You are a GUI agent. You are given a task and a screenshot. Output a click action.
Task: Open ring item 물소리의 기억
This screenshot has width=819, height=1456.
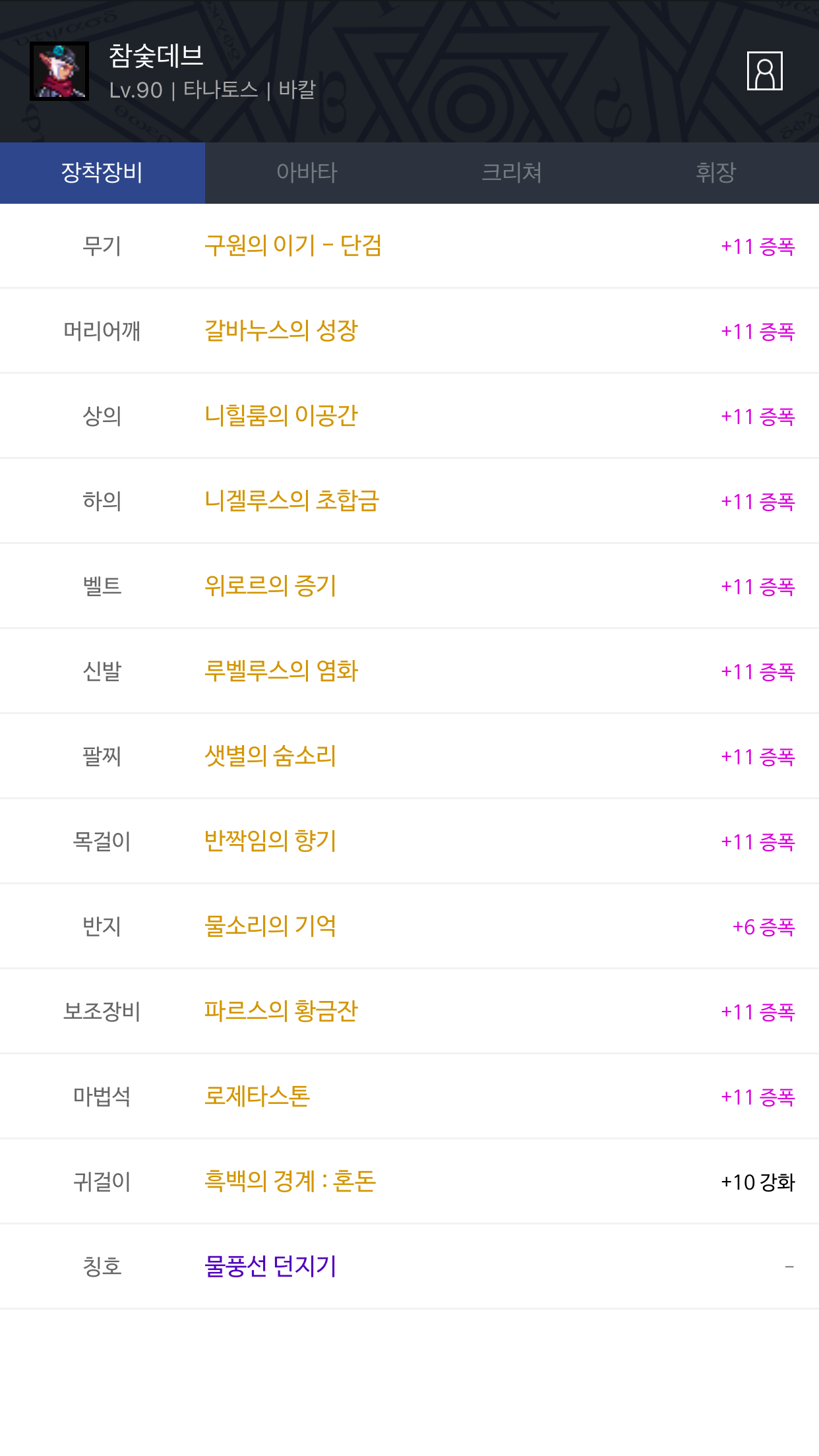click(x=270, y=926)
